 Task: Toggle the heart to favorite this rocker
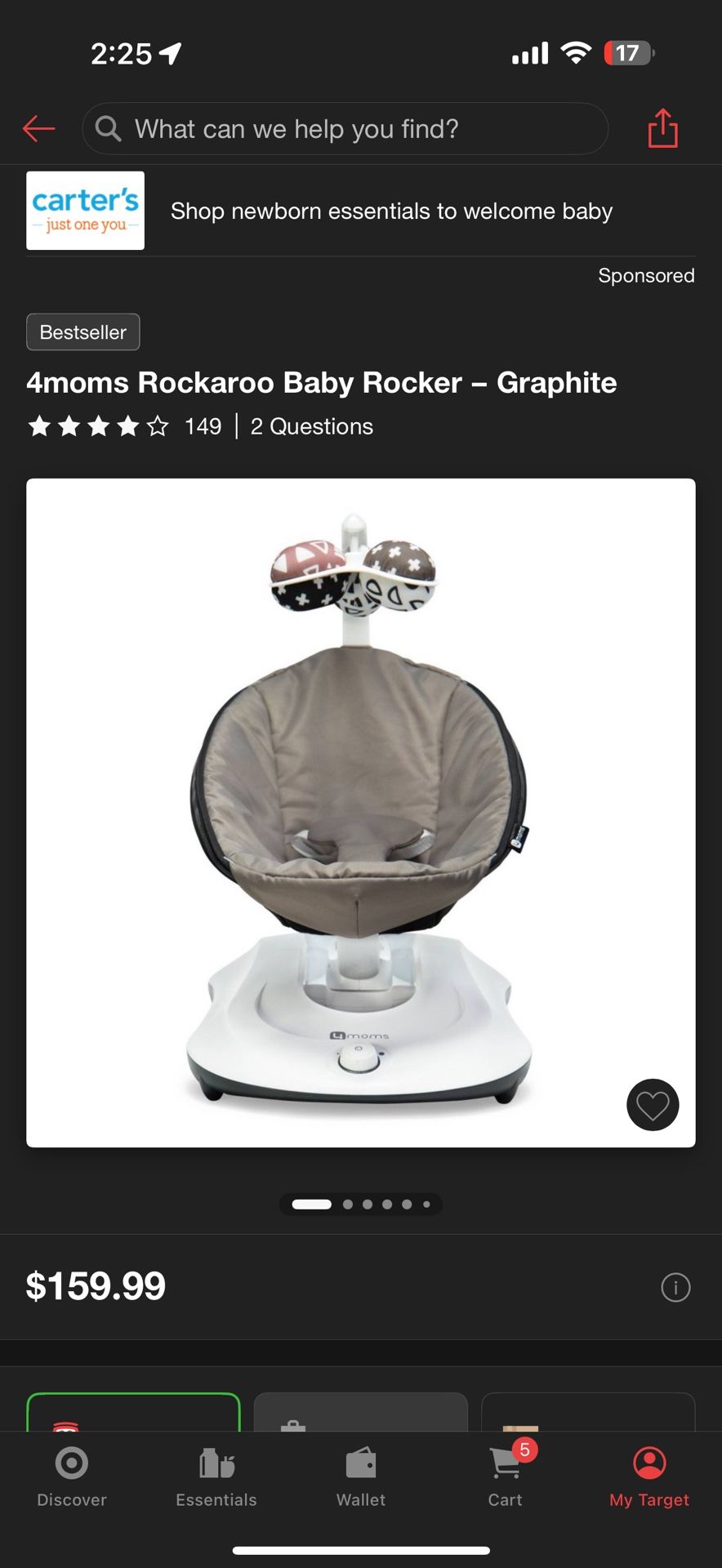point(652,1105)
